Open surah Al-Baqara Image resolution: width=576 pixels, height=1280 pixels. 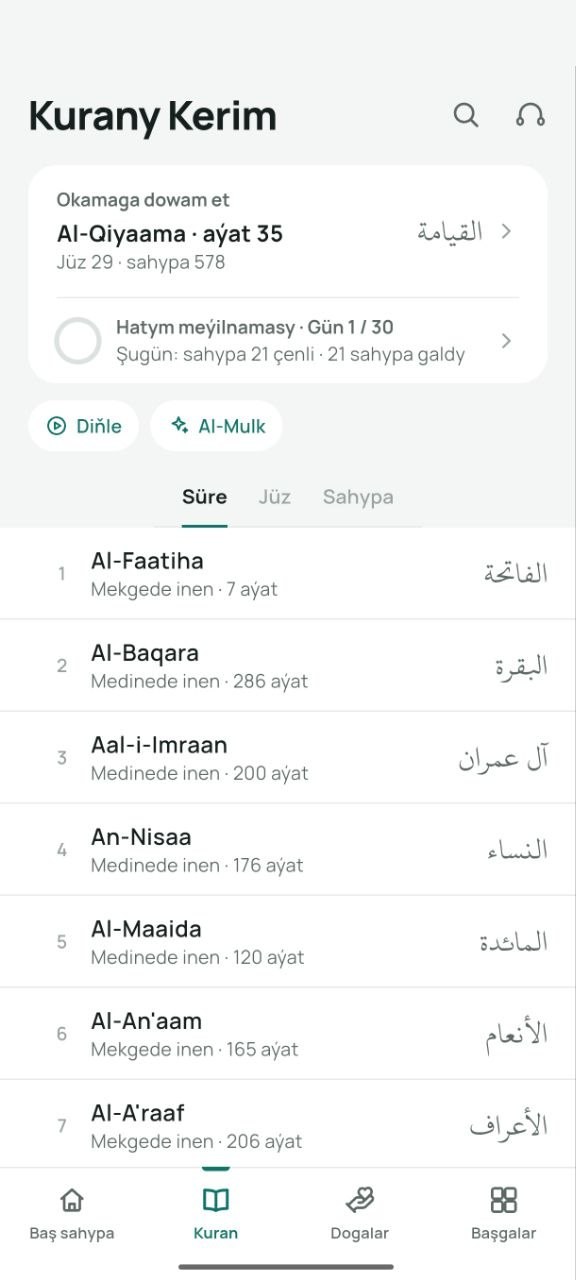click(x=288, y=666)
